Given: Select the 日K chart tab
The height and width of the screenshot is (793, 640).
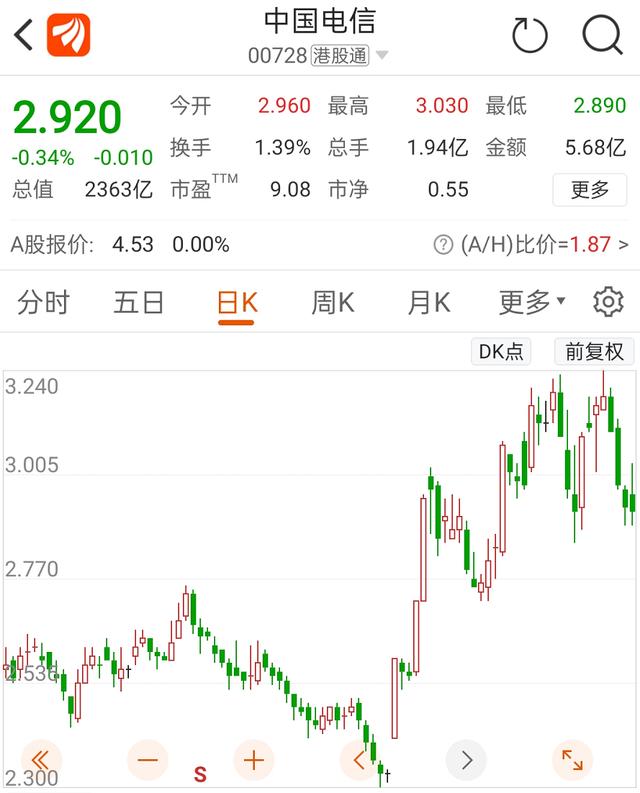Looking at the screenshot, I should [237, 303].
